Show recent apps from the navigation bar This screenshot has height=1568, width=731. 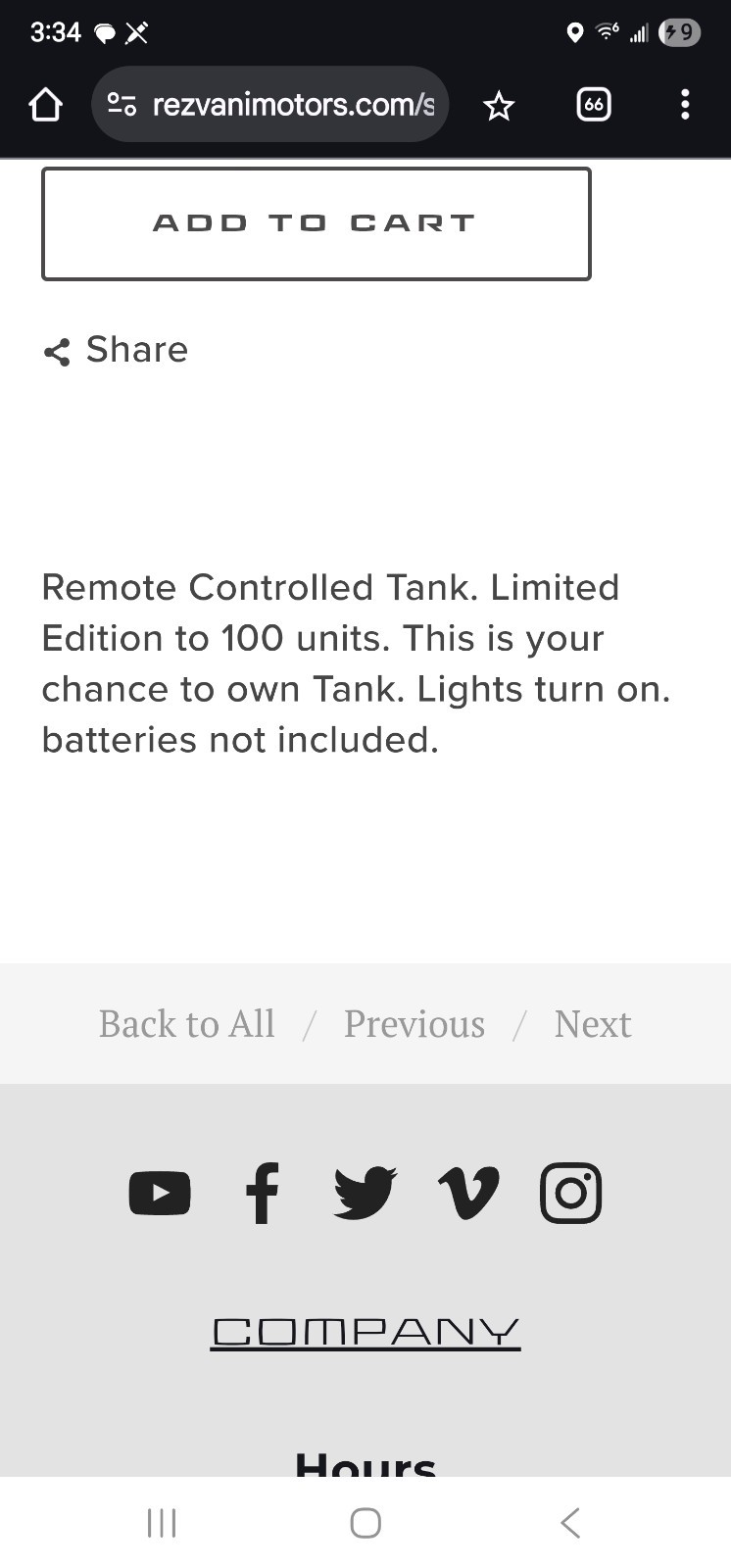click(x=161, y=1523)
